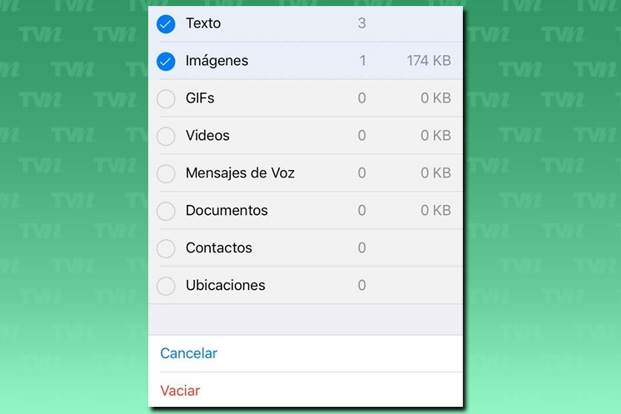Tap Vaciar to clear selected items
Viewport: 621px width, 414px height.
pos(180,391)
